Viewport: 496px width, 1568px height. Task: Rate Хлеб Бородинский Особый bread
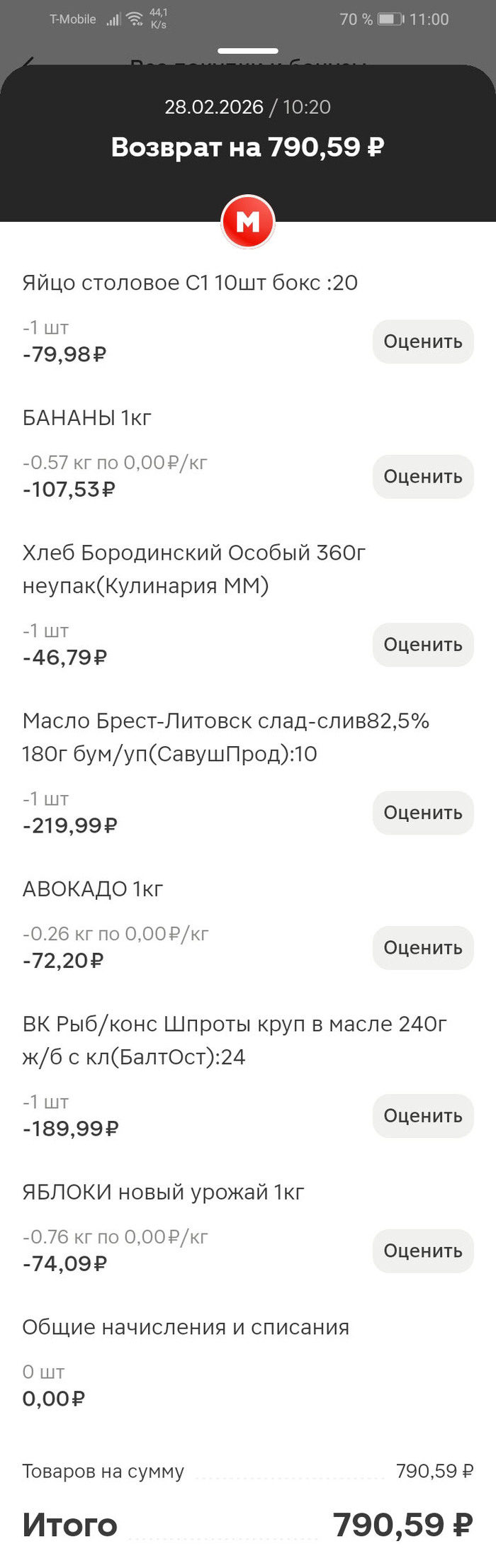(423, 645)
